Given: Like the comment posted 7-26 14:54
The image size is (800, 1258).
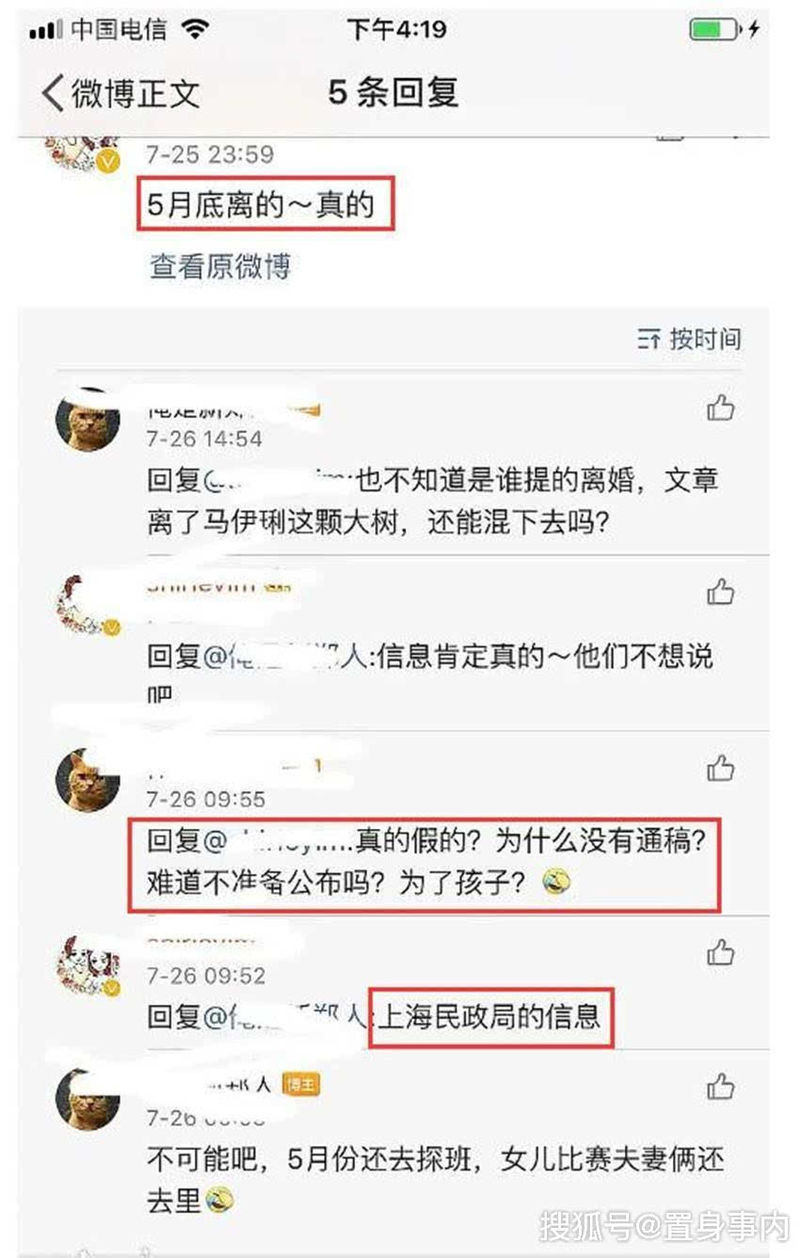Looking at the screenshot, I should point(720,408).
